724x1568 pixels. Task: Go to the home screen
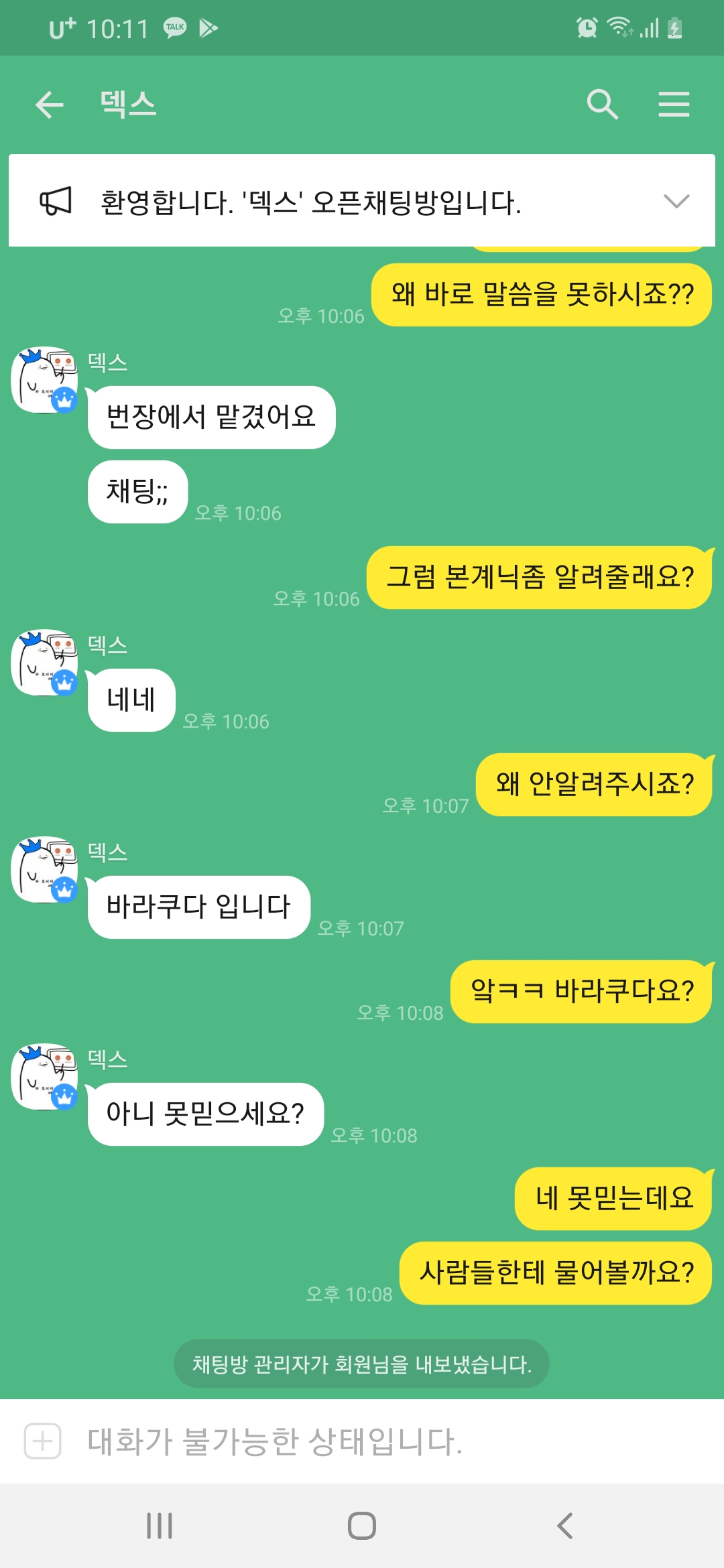[x=362, y=1526]
